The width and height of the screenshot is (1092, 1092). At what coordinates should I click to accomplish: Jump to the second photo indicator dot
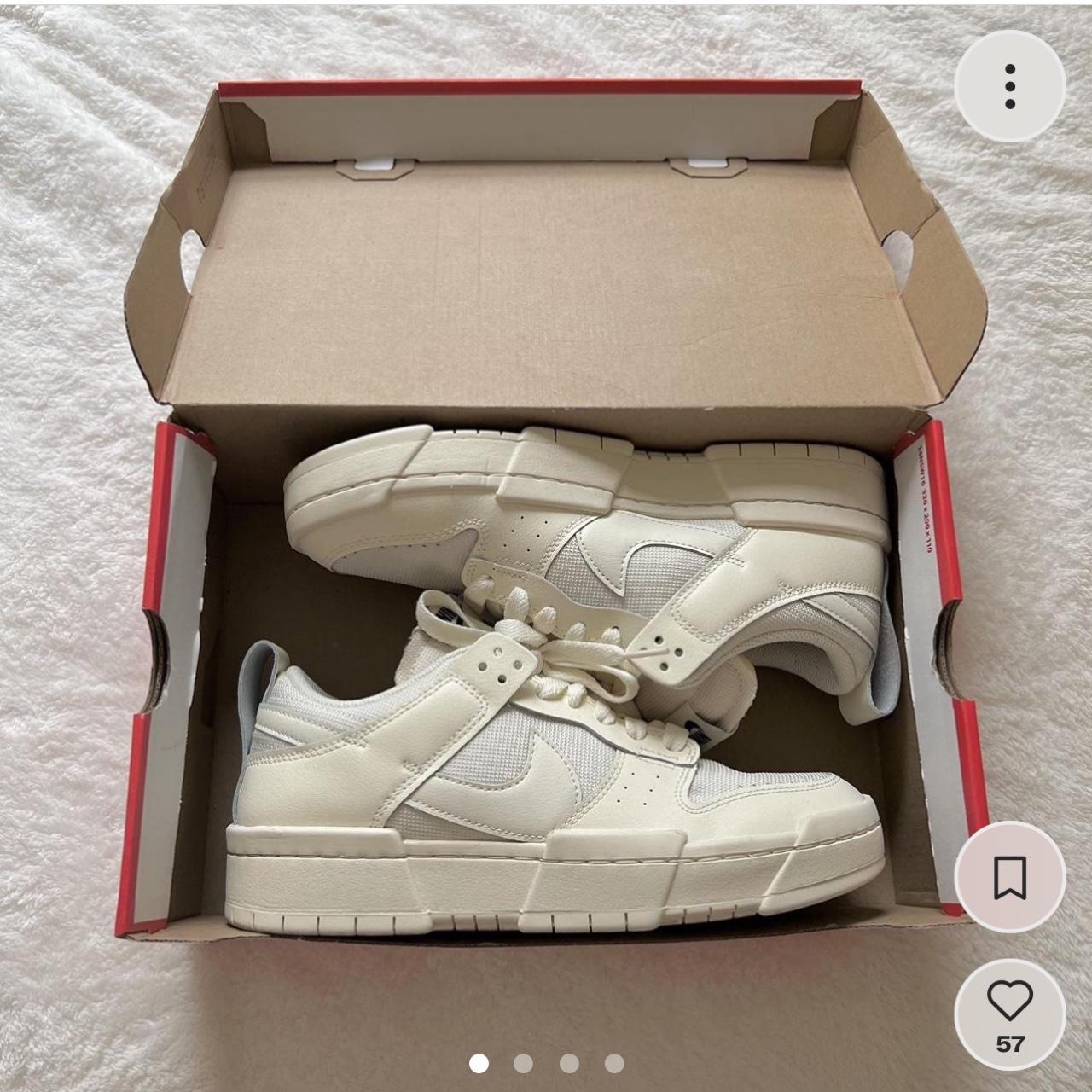[x=524, y=1063]
